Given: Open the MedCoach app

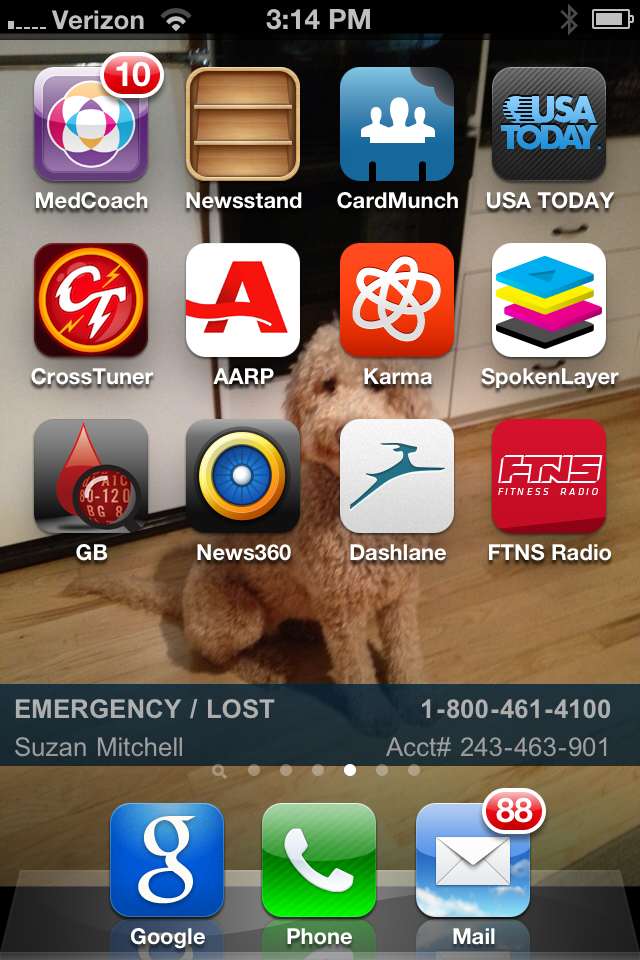Looking at the screenshot, I should (x=91, y=125).
